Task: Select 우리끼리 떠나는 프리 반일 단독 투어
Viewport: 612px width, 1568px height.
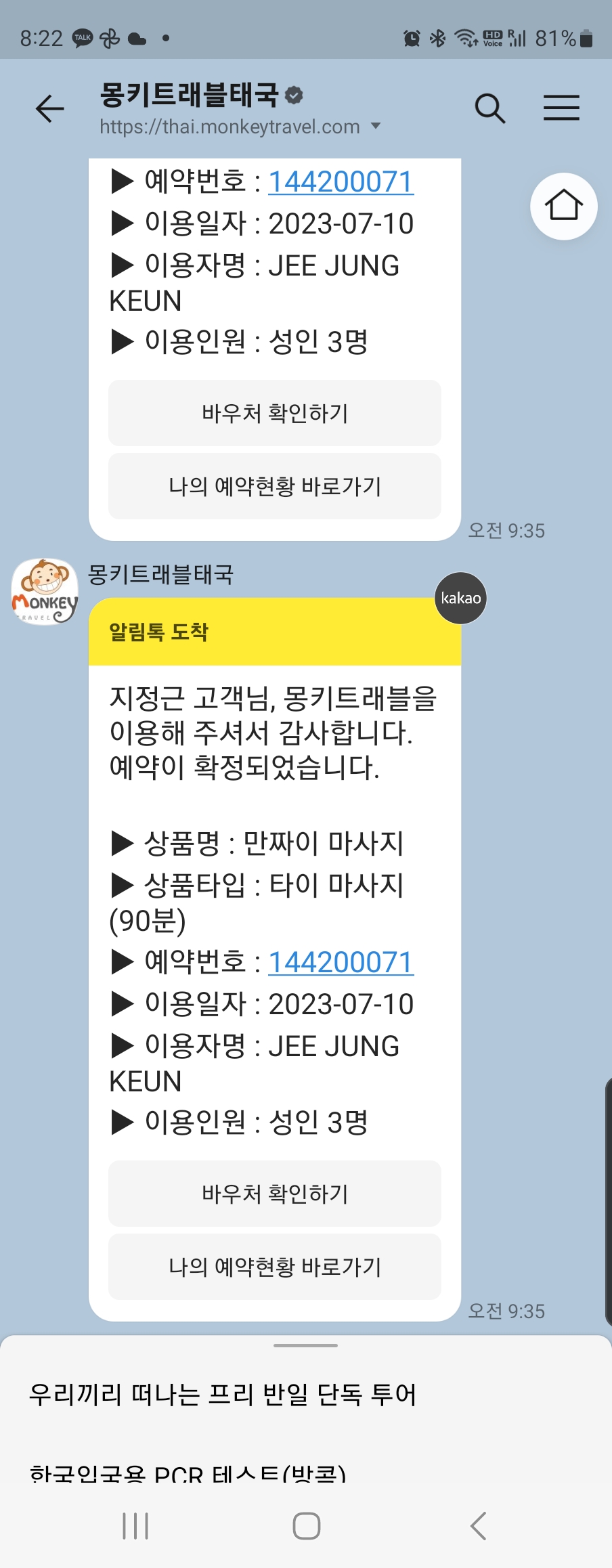Action: (x=223, y=1395)
